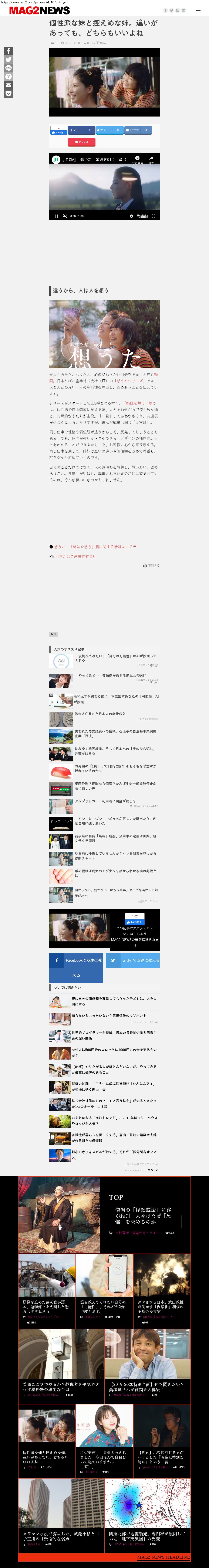
Task: Share via the Facebook icon in the left sidebar
Action: click(x=9, y=51)
